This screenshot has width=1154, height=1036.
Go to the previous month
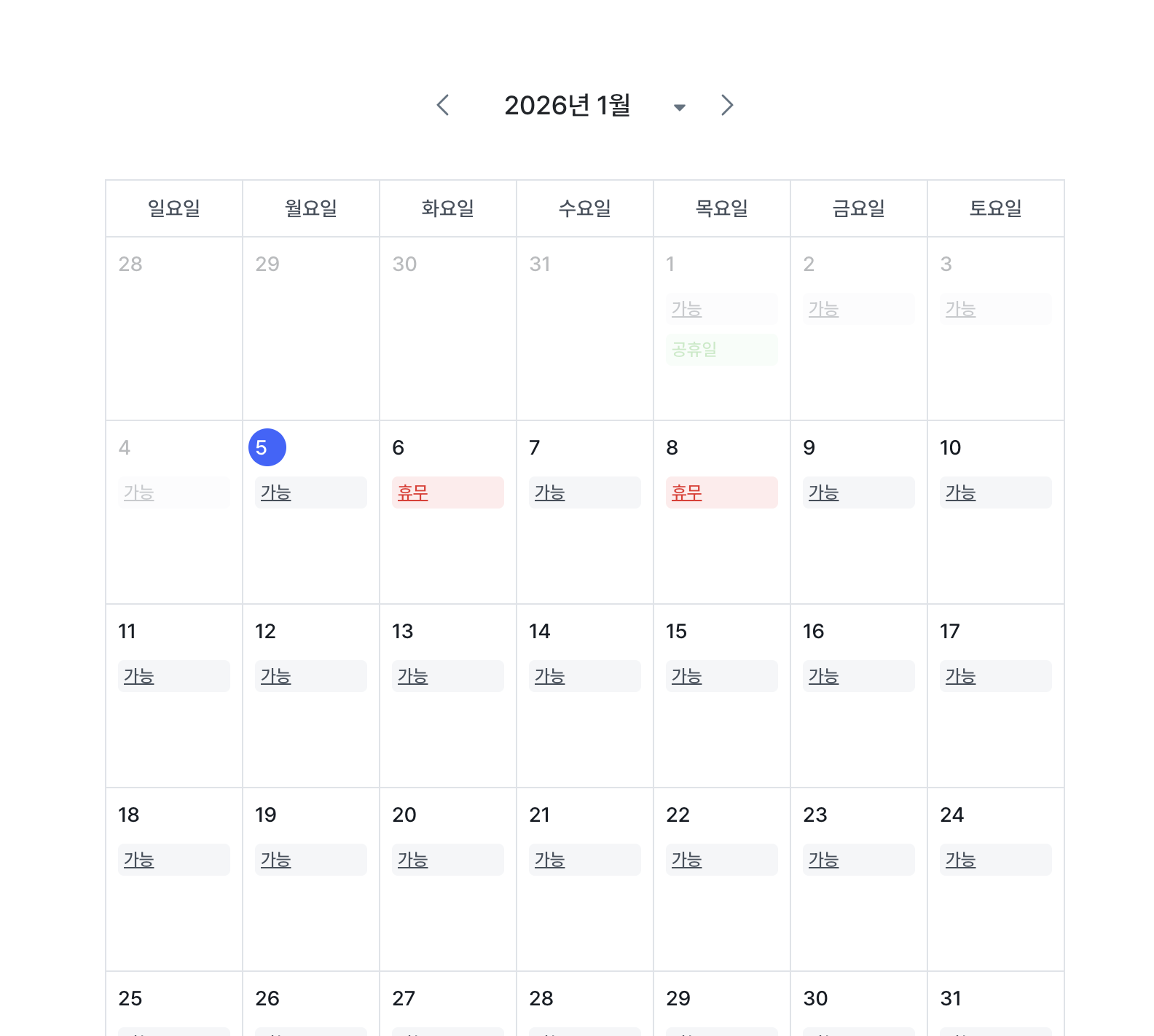click(x=443, y=106)
